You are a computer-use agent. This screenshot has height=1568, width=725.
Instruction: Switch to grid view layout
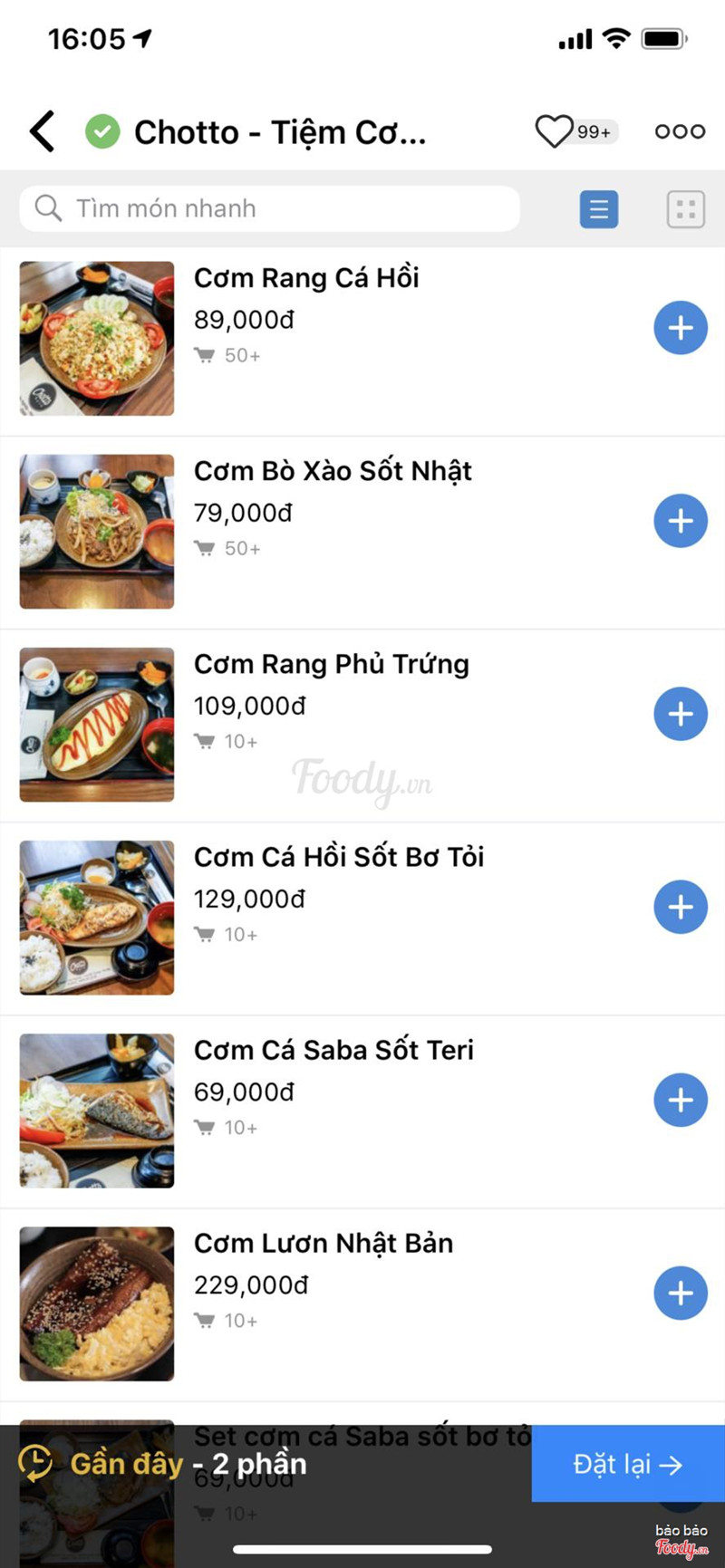point(686,209)
